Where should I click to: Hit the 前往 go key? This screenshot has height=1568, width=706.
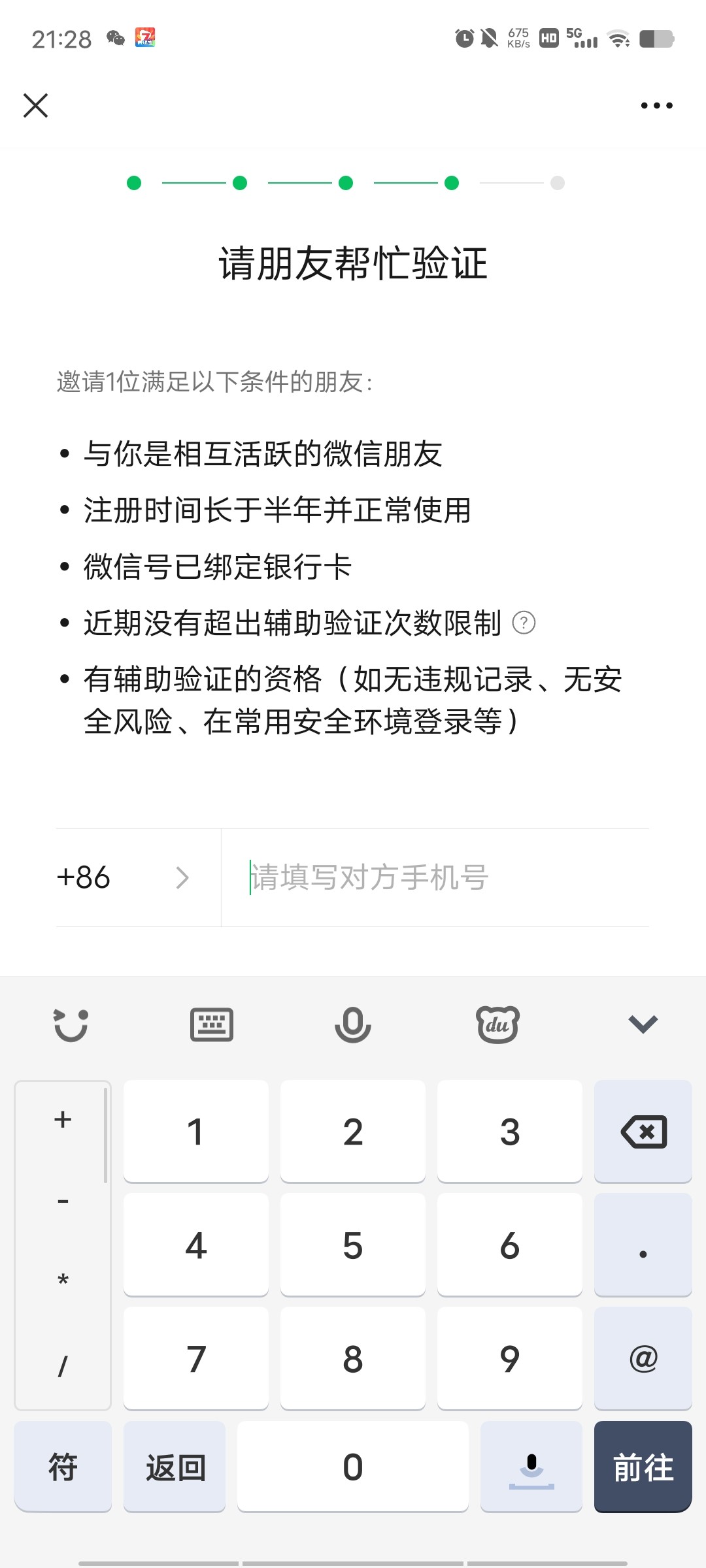(643, 1467)
